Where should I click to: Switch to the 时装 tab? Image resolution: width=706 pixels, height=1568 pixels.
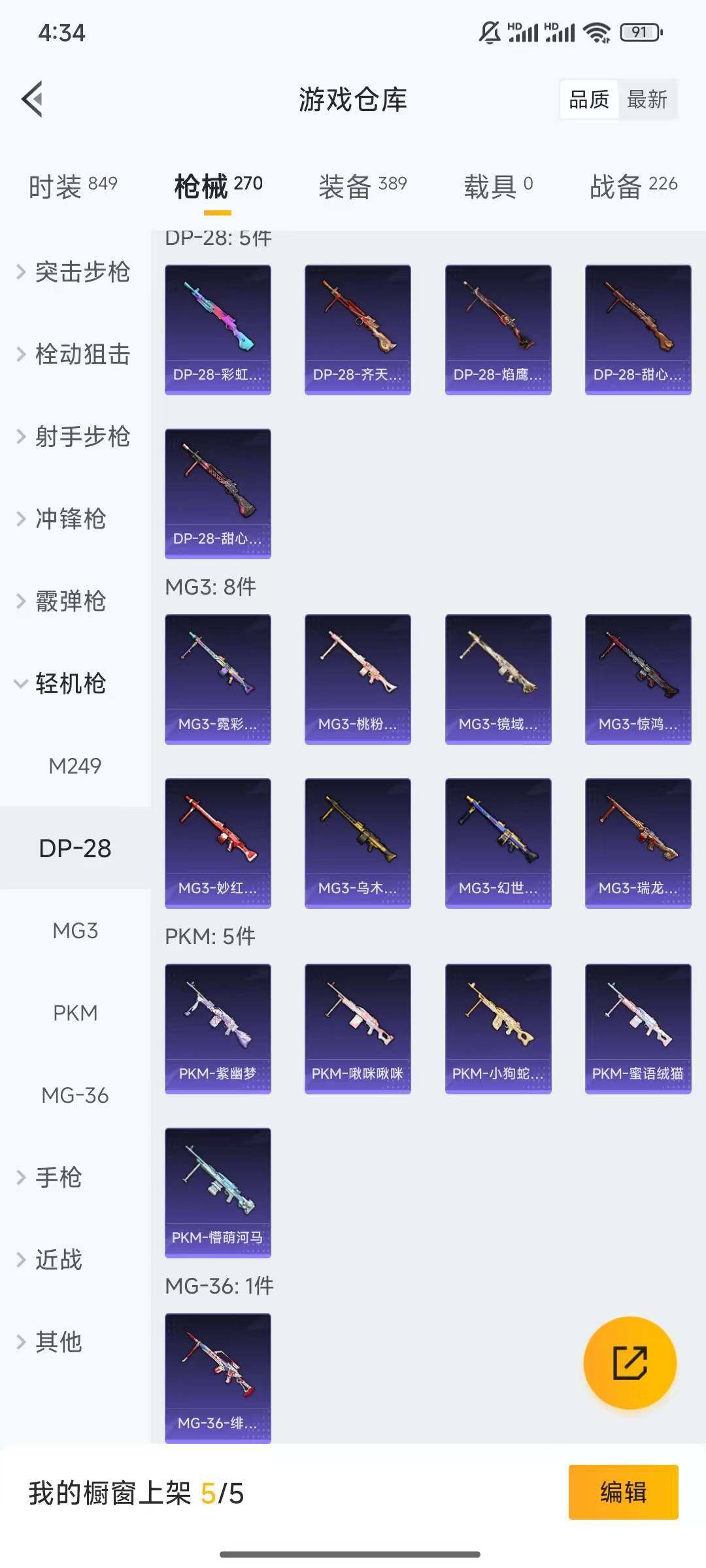(73, 186)
